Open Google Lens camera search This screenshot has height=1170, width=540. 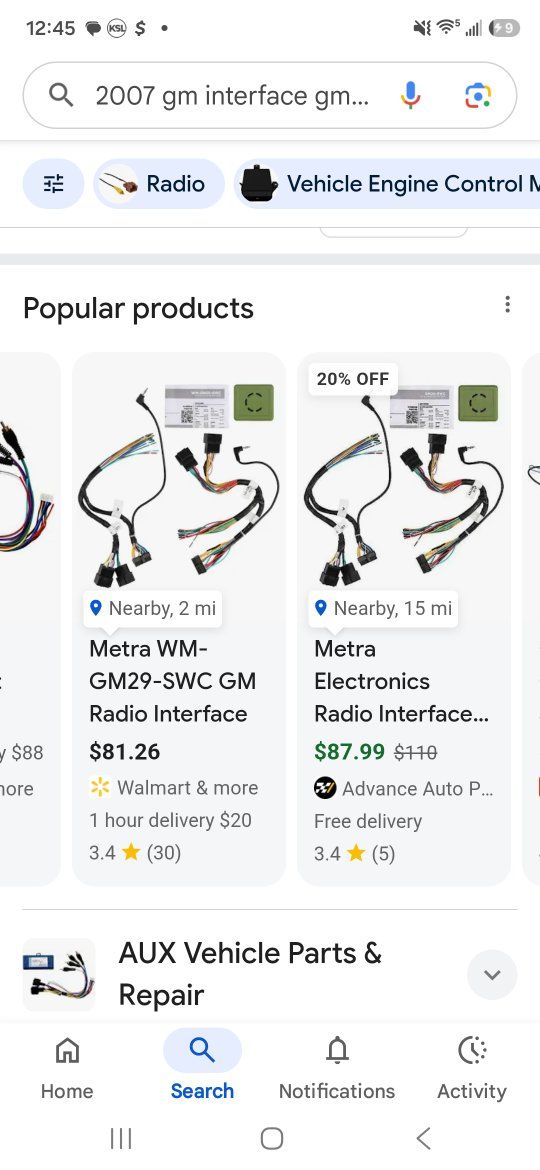478,96
